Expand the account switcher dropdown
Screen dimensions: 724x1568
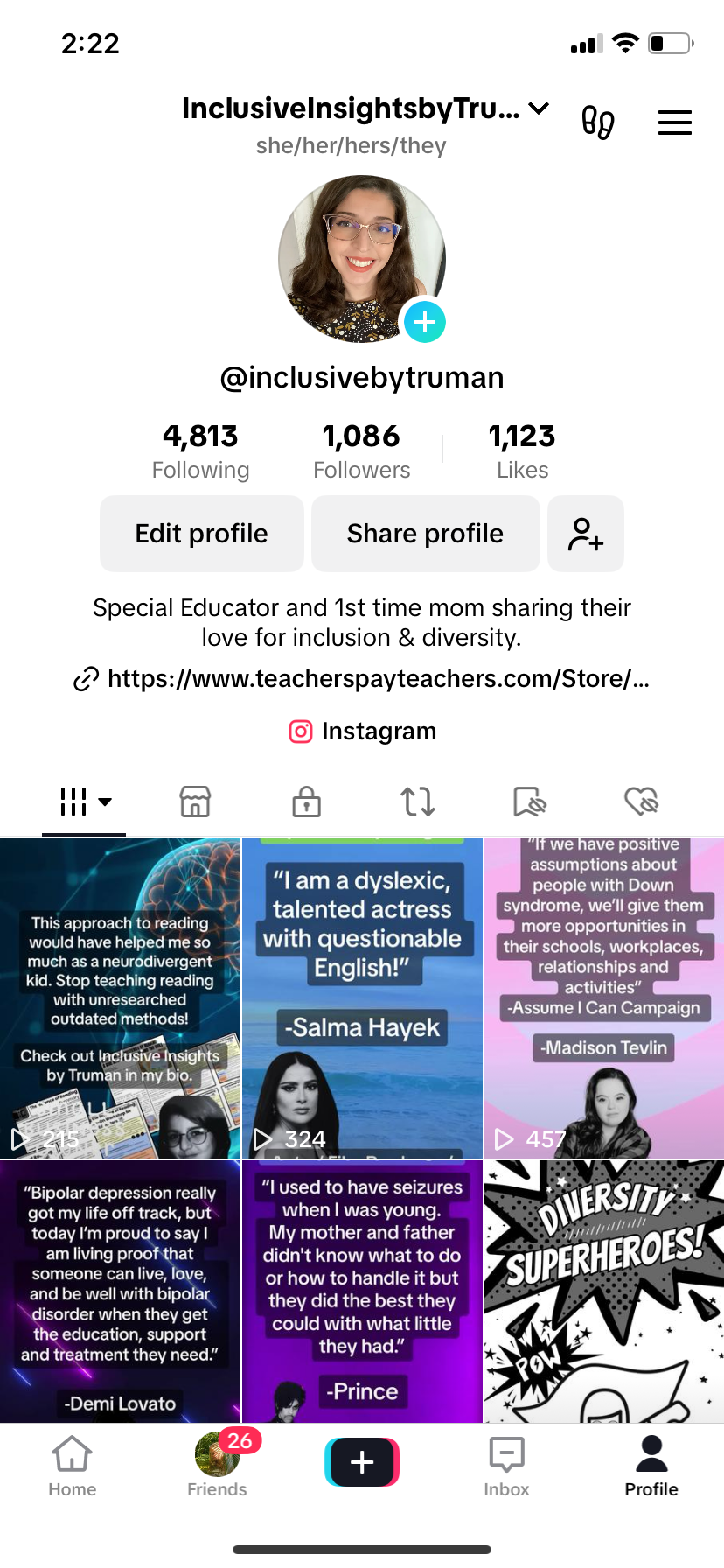click(540, 108)
